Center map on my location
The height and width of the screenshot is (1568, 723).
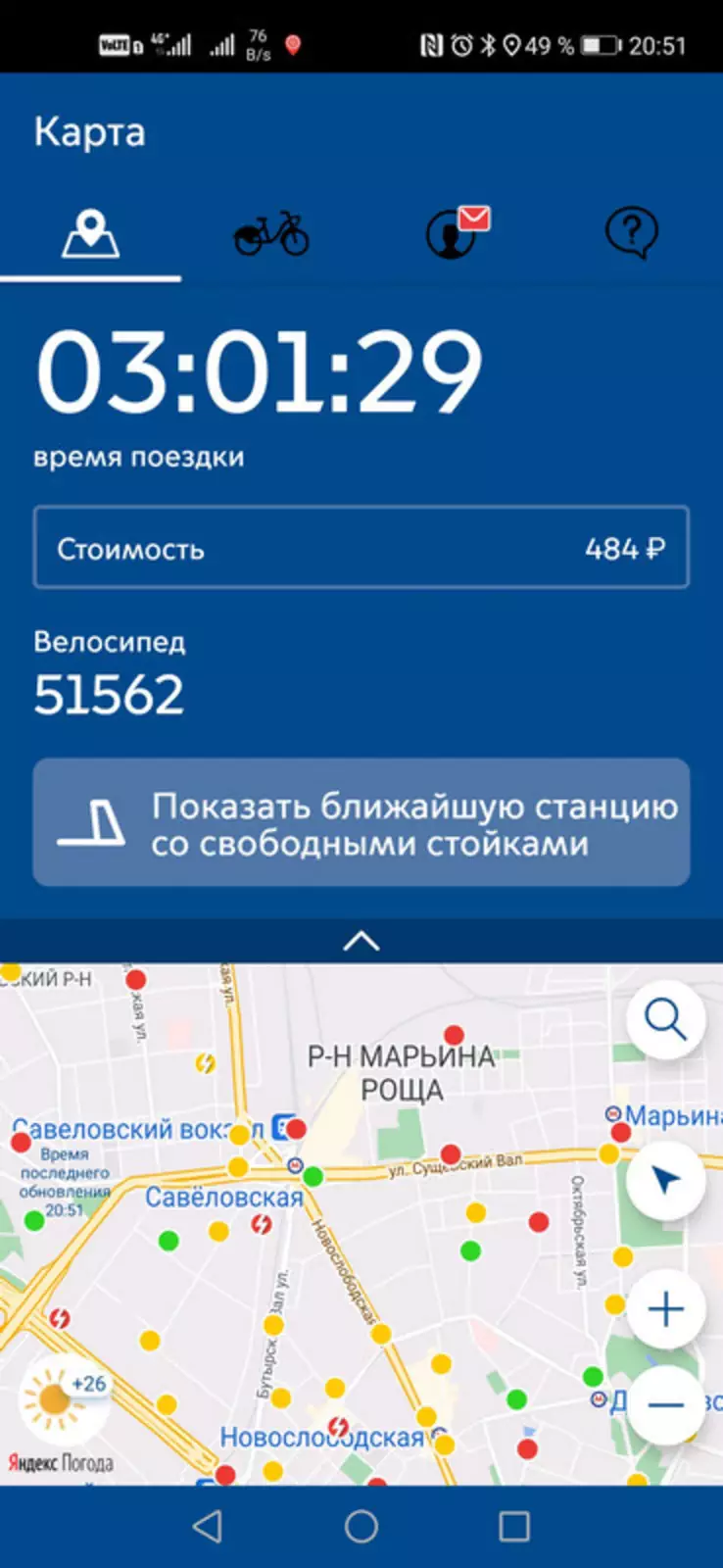click(665, 1180)
